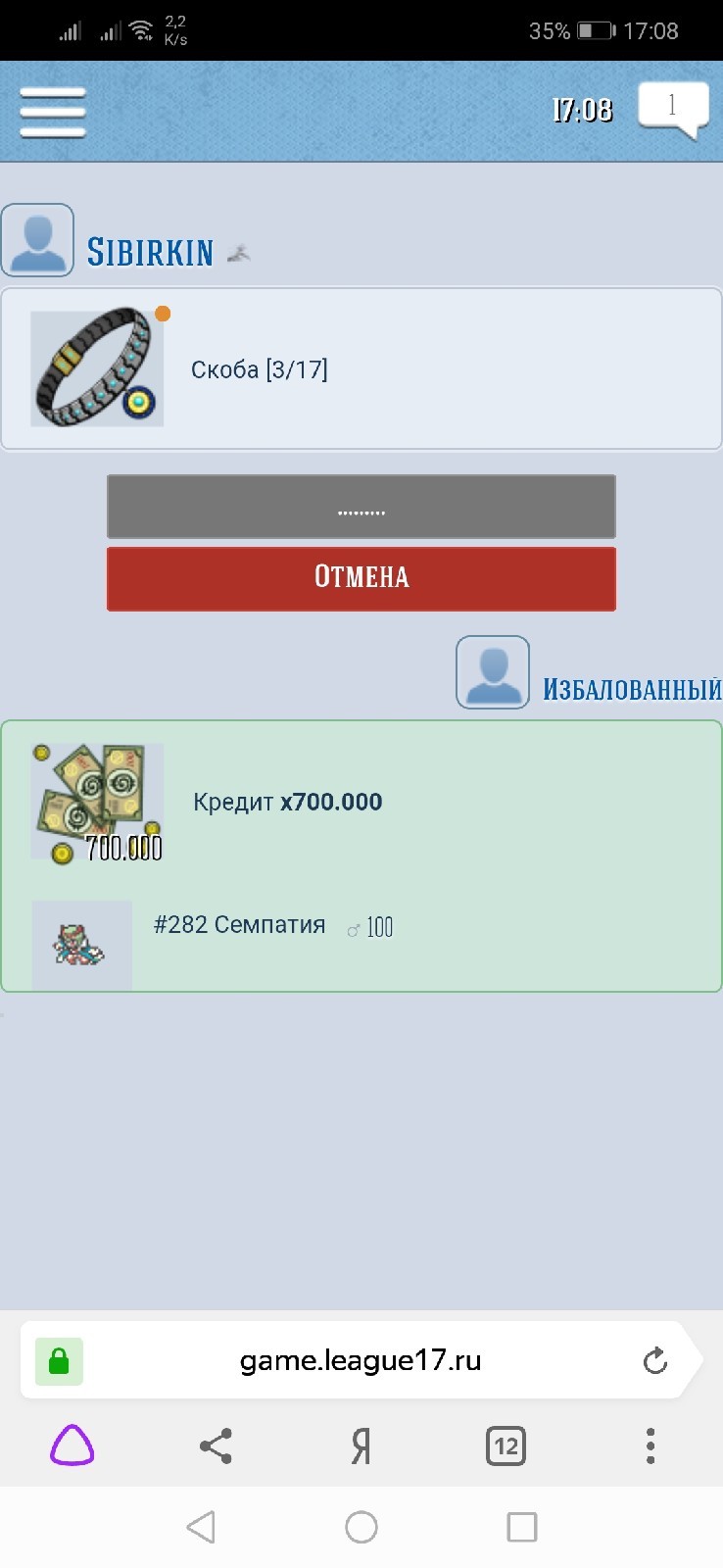Image resolution: width=723 pixels, height=1568 pixels.
Task: Open the chat messages bubble
Action: pyautogui.click(x=672, y=109)
